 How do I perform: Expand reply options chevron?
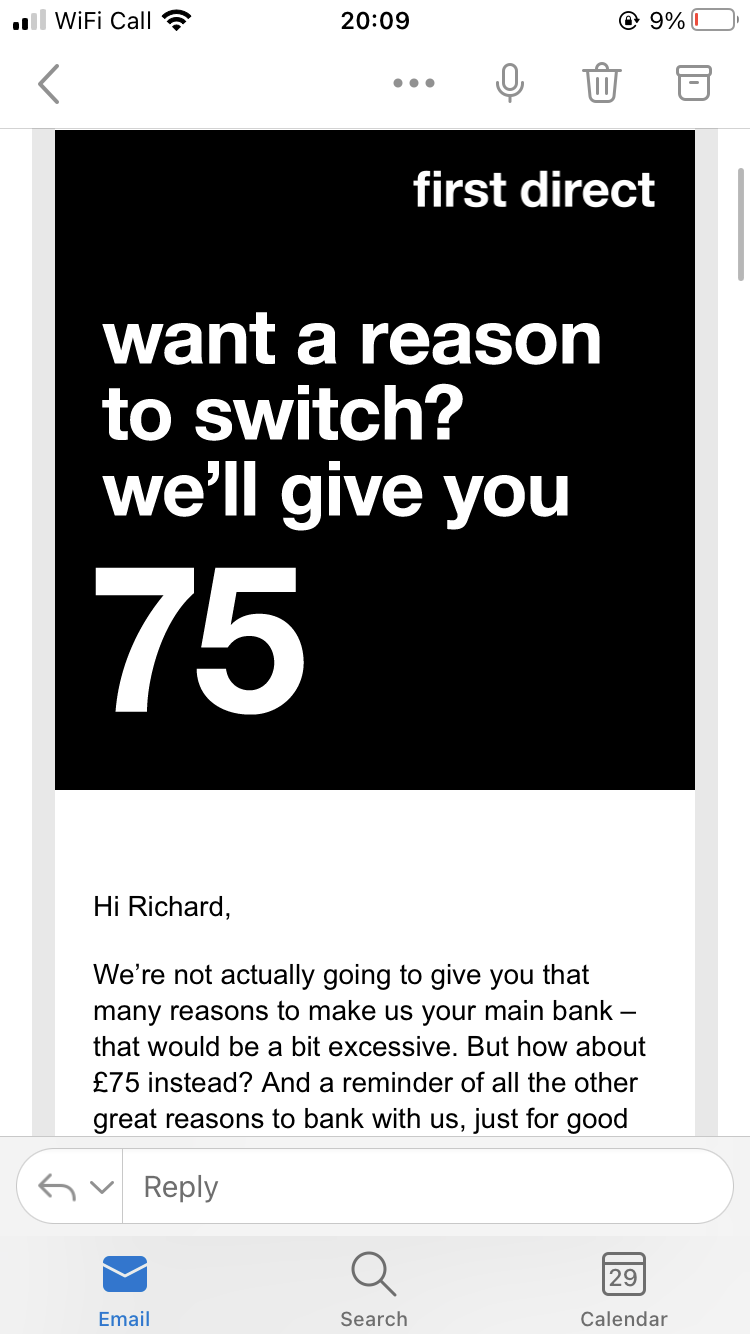(101, 1187)
